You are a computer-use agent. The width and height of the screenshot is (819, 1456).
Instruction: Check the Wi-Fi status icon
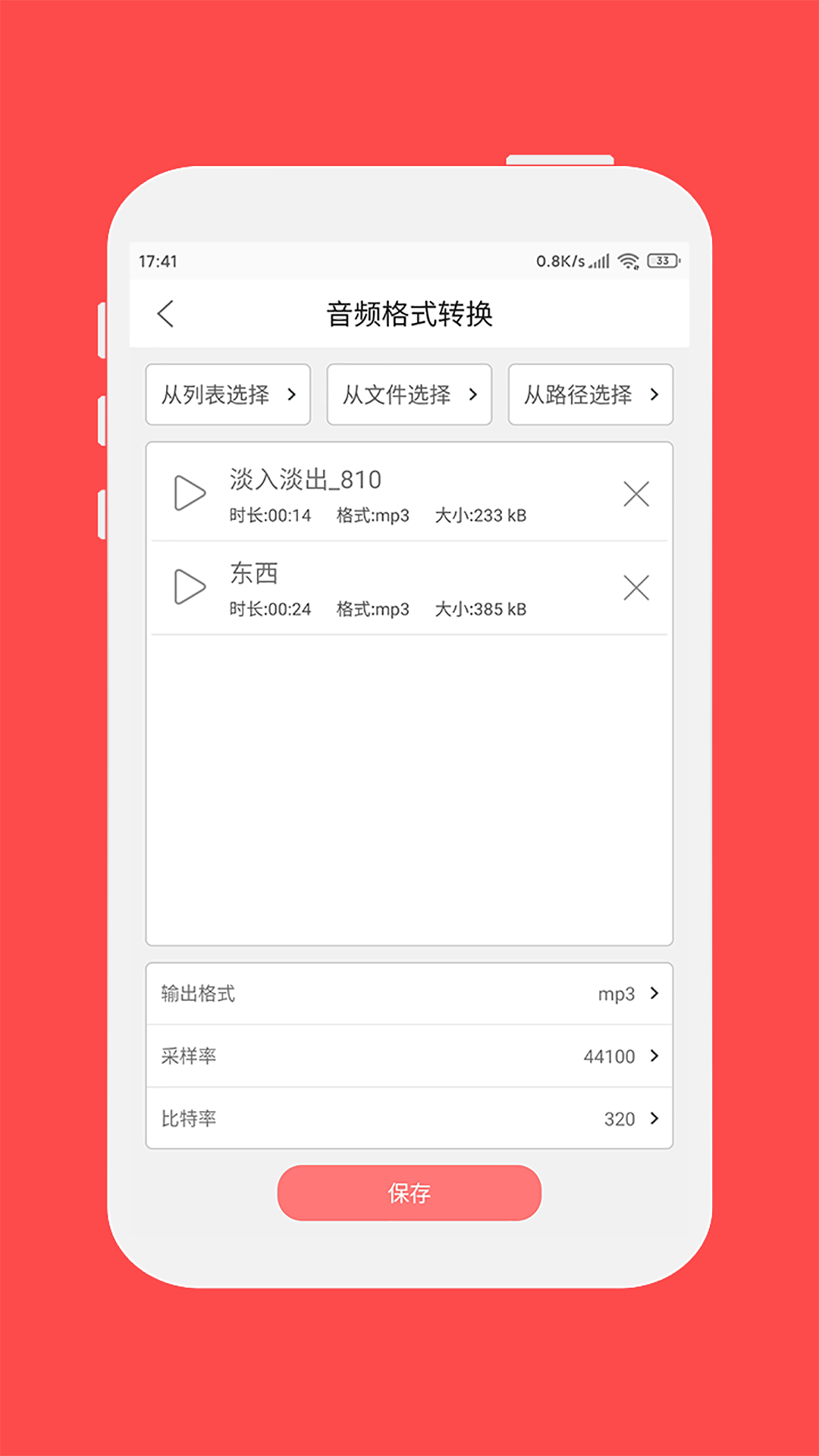pos(626,260)
